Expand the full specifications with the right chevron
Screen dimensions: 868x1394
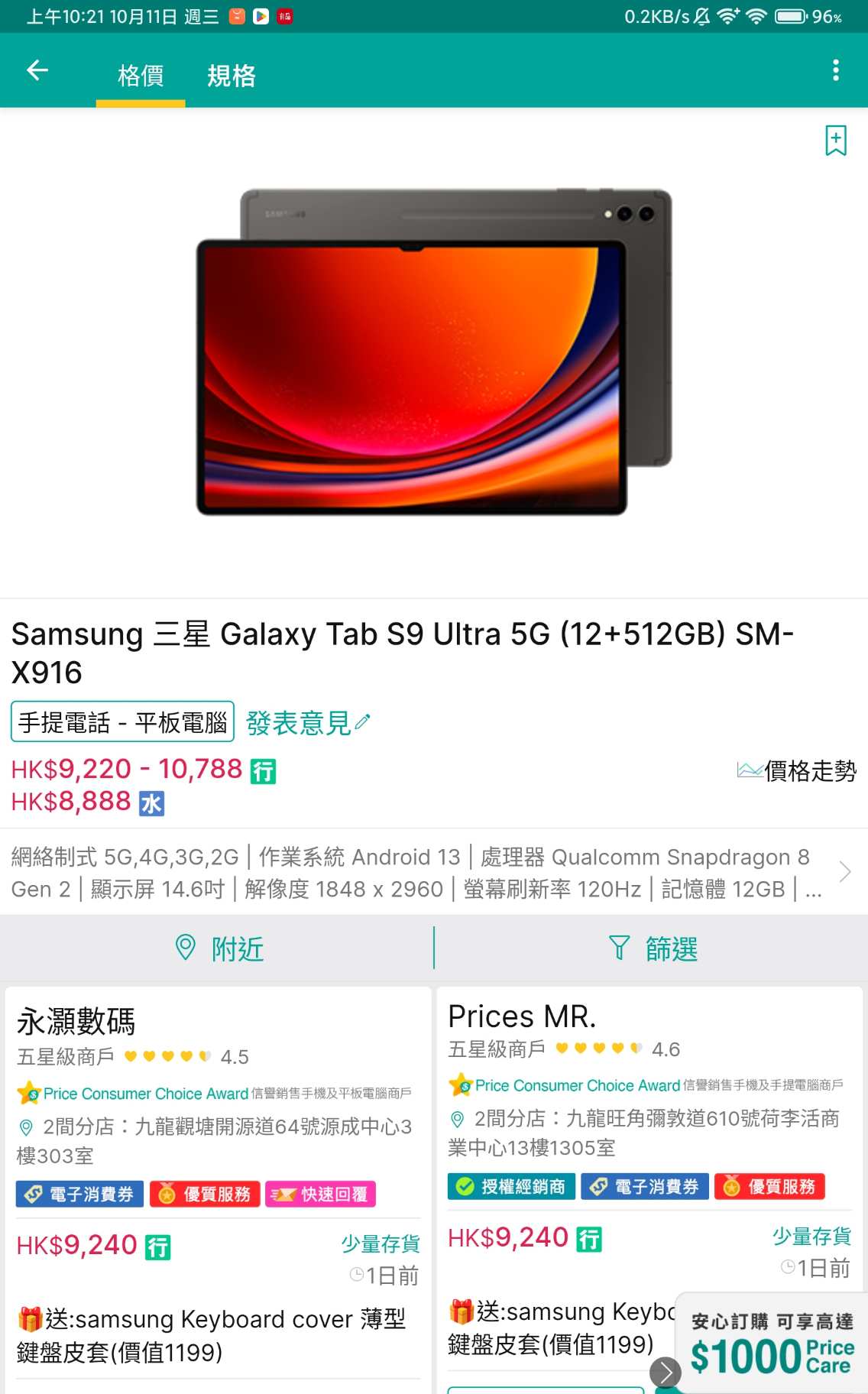pos(844,871)
